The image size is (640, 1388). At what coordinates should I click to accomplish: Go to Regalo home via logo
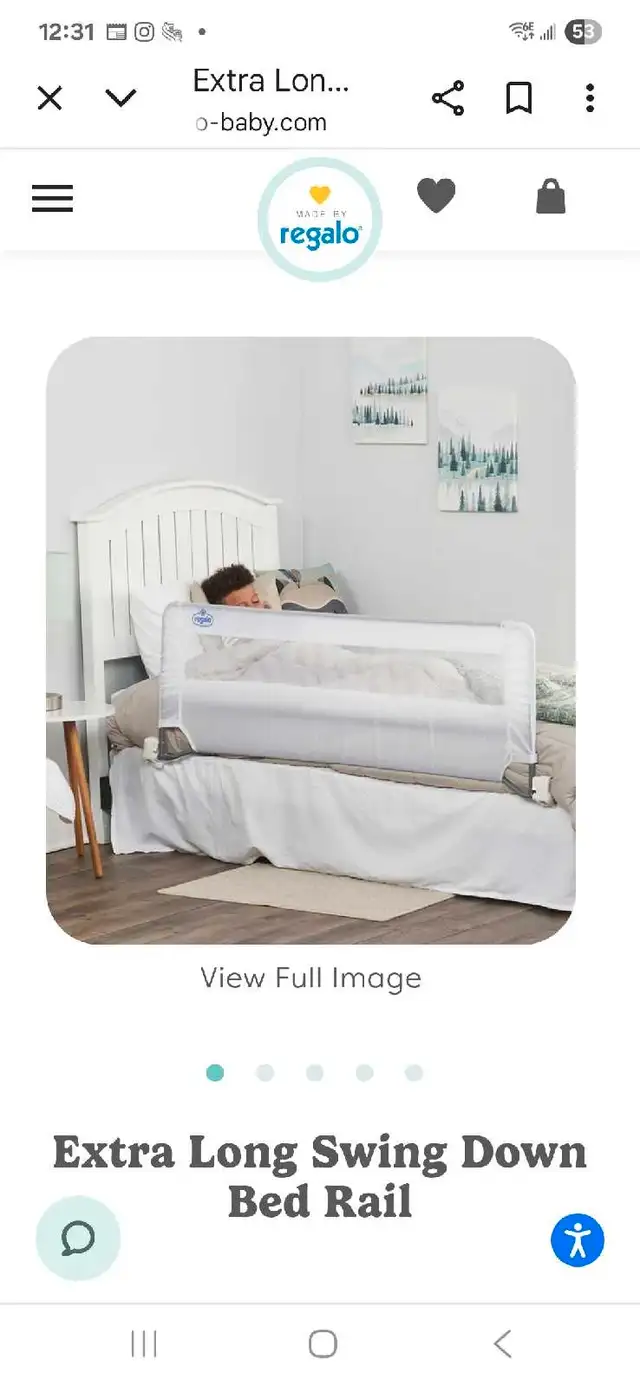(x=320, y=219)
